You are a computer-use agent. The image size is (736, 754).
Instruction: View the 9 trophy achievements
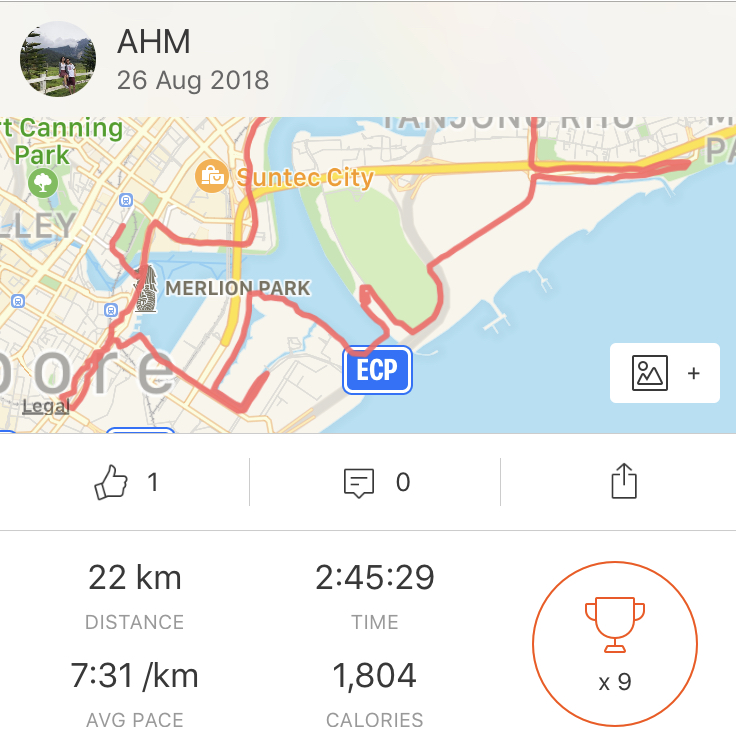[x=615, y=642]
